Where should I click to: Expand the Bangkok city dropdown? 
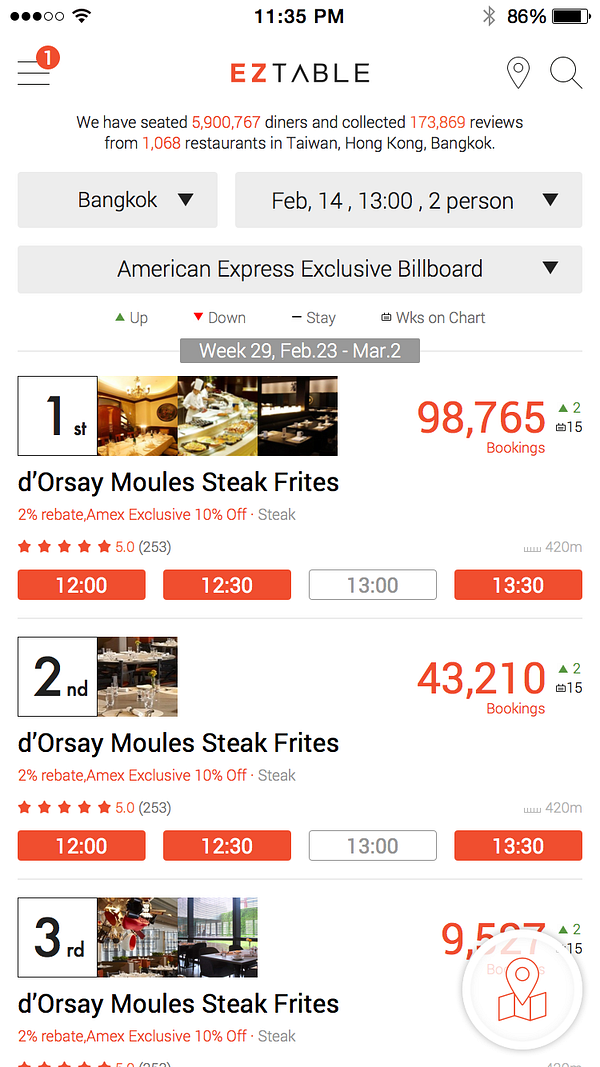[x=118, y=200]
